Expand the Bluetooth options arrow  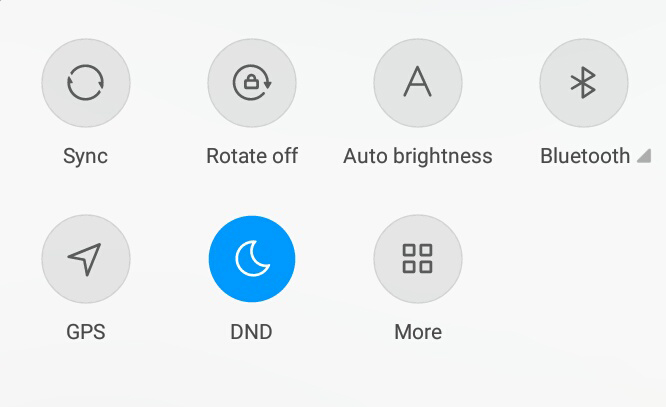(644, 156)
